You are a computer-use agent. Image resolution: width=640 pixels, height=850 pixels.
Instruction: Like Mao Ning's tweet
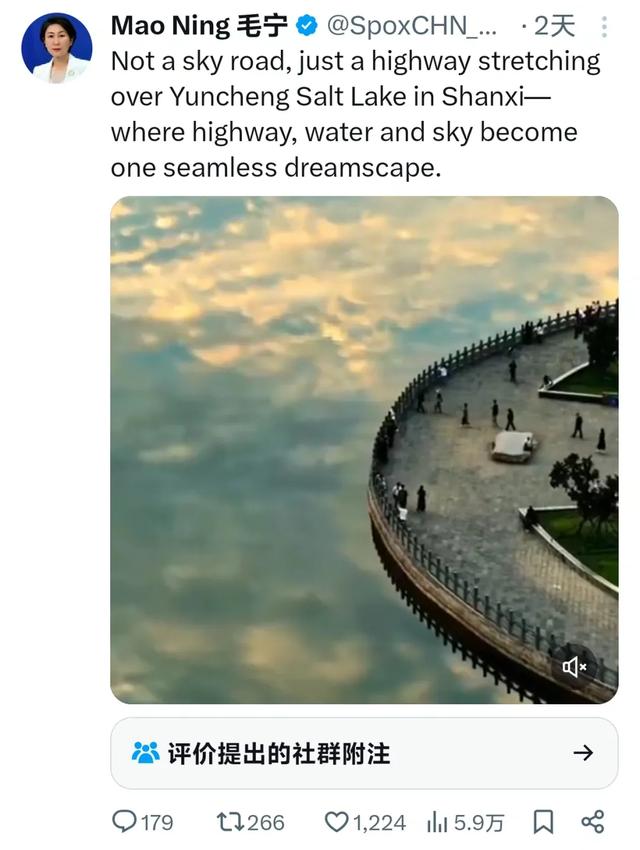coord(365,822)
